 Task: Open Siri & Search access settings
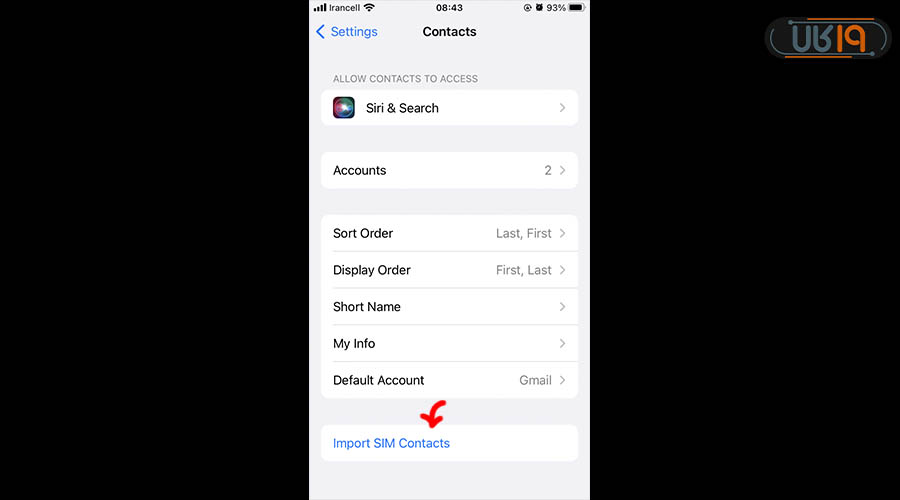coord(449,108)
